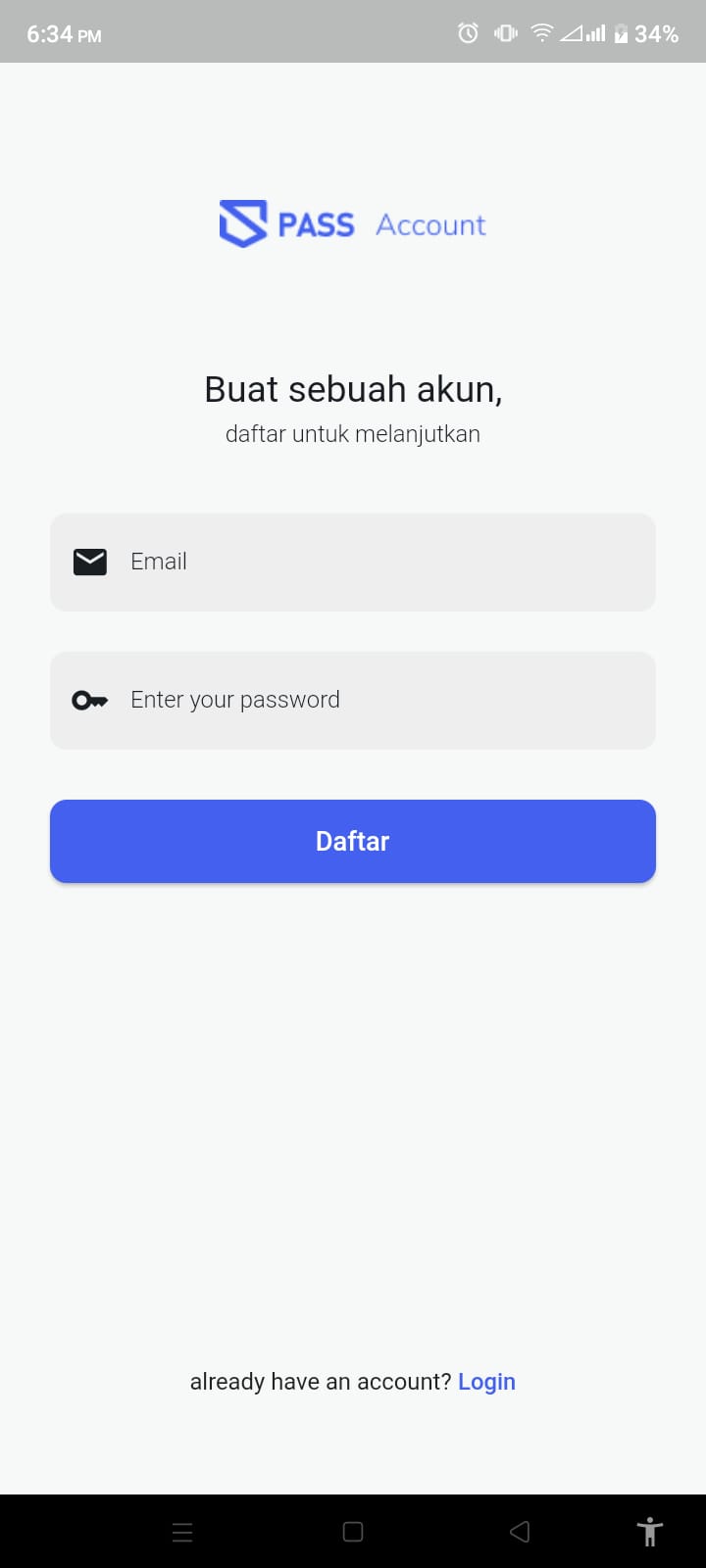Click the Email input field
Screen dimensions: 706x1568
pos(353,562)
